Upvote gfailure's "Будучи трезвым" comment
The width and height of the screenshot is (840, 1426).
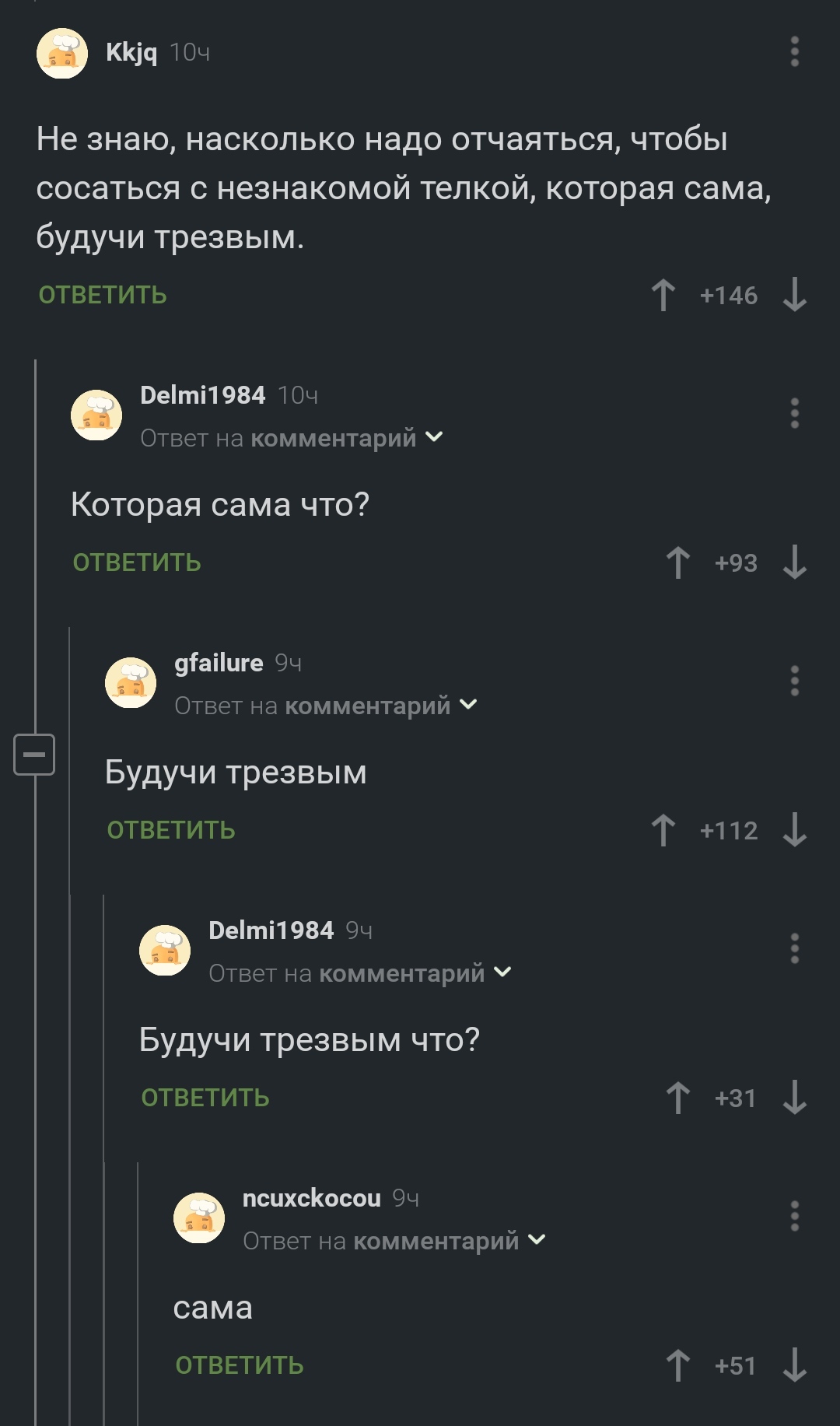(663, 830)
